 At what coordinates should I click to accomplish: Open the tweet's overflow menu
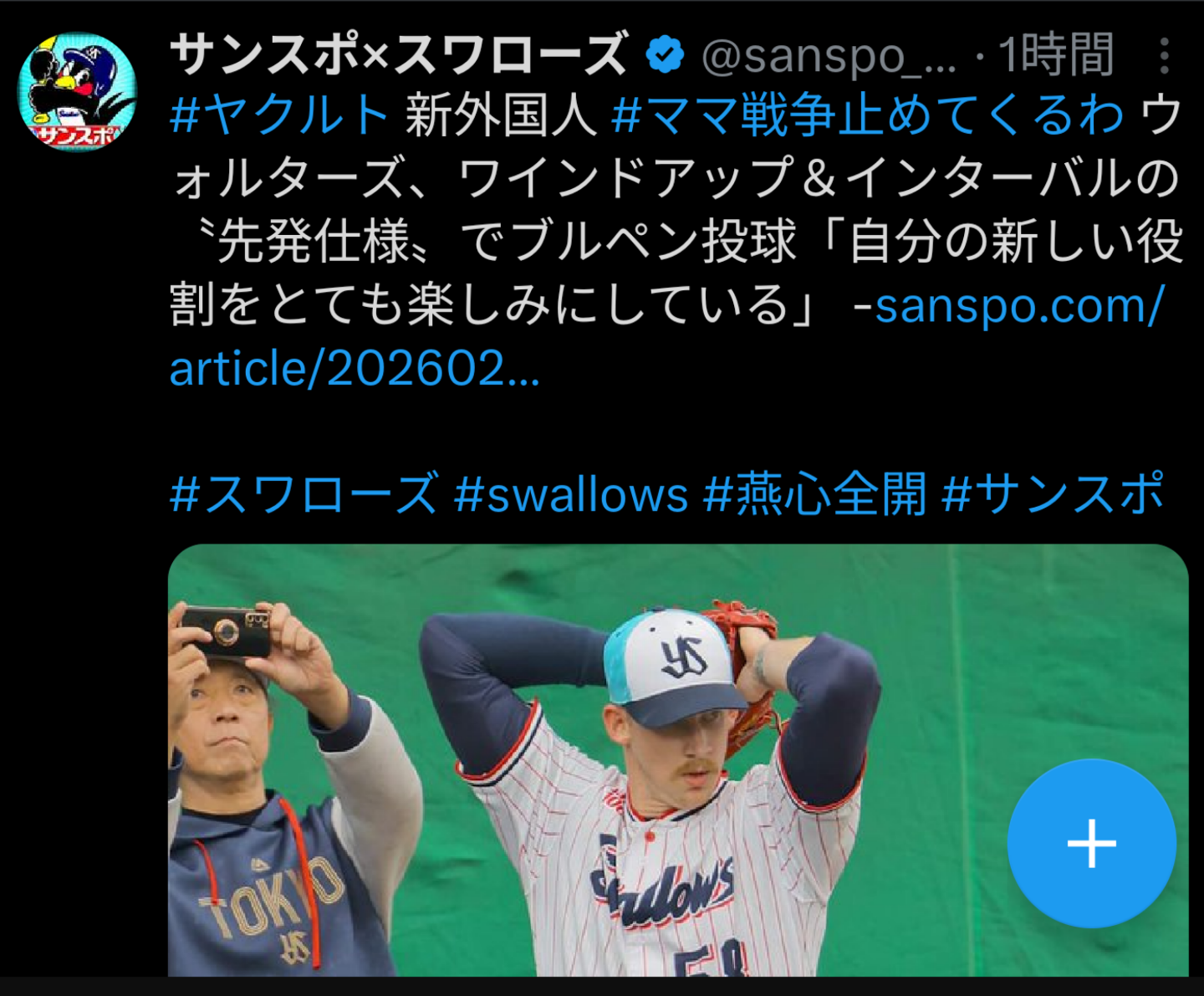click(x=1164, y=56)
